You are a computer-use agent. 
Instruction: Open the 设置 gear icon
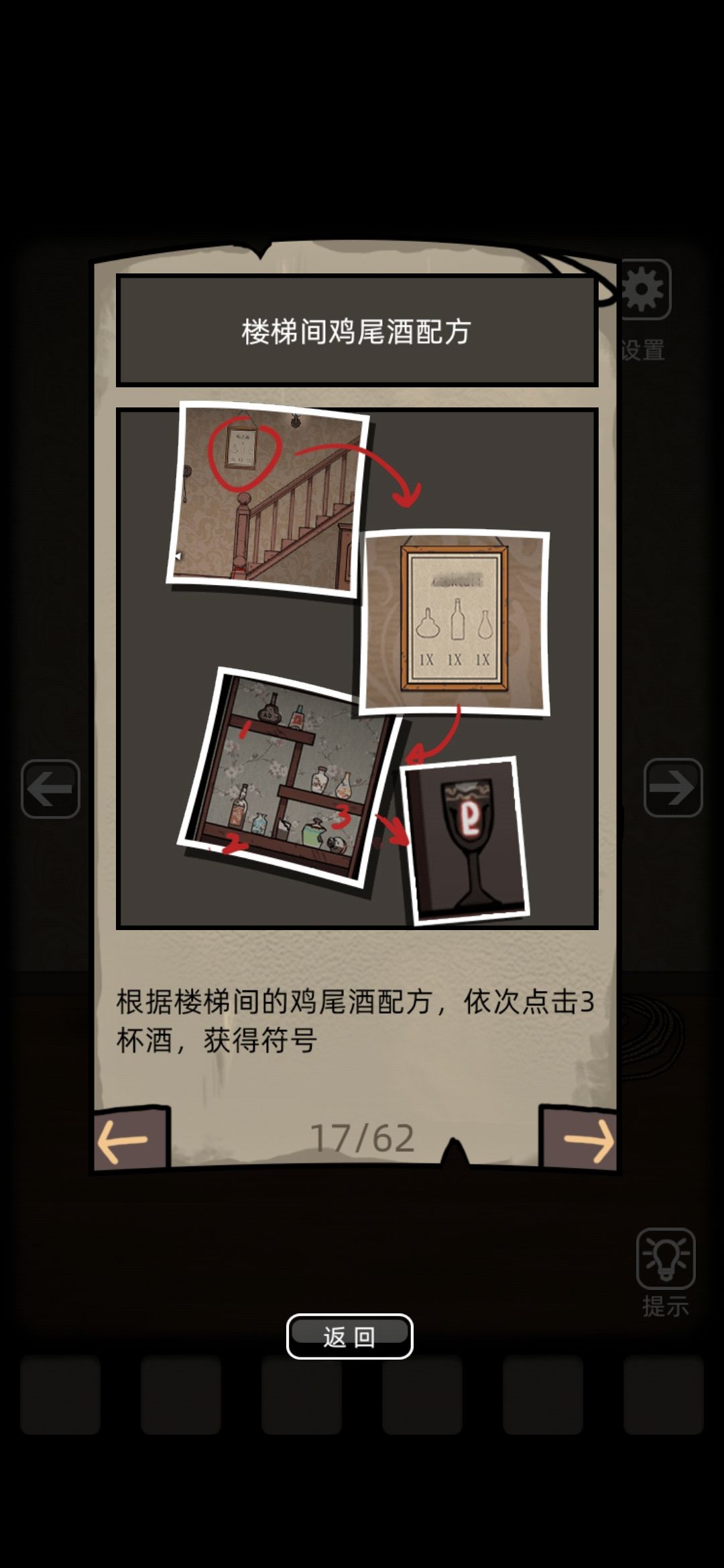(x=644, y=291)
